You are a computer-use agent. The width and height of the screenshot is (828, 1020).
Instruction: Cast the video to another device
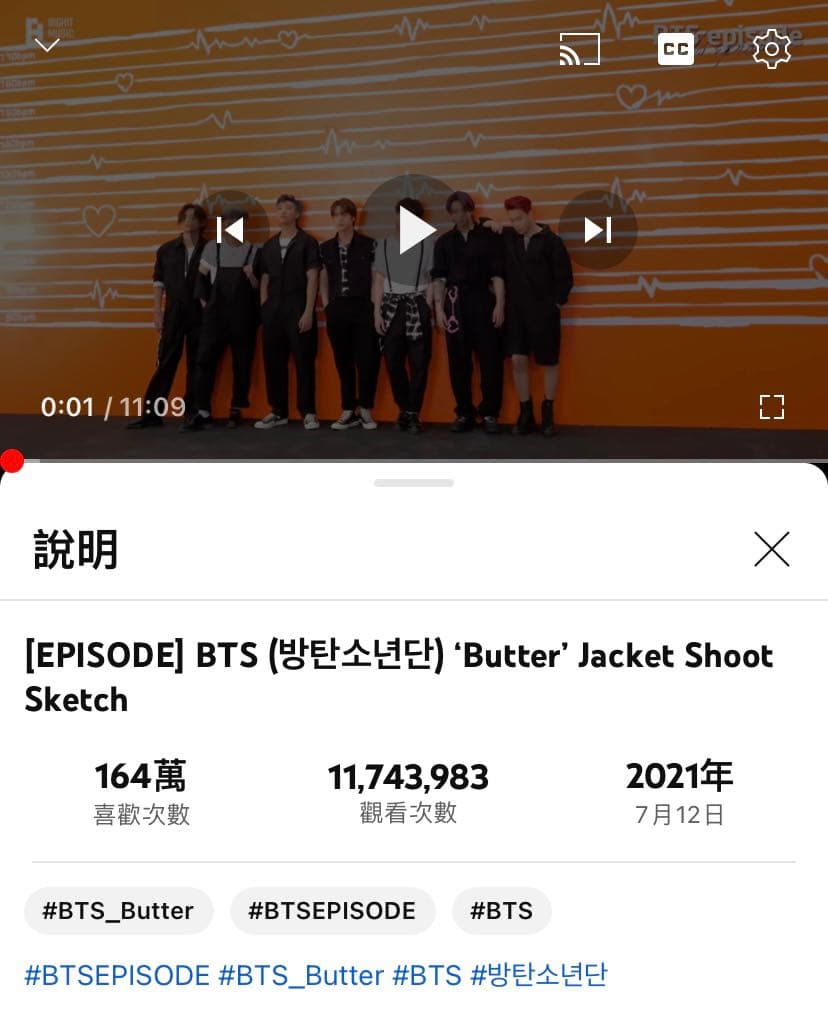581,48
